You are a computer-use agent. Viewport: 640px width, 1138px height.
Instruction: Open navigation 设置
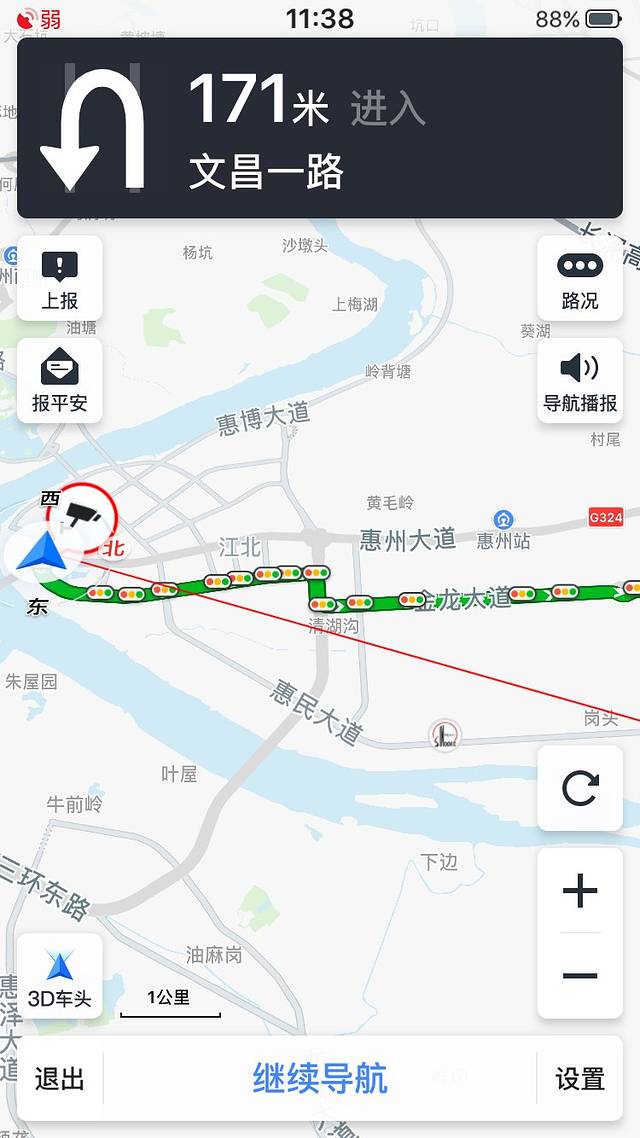[x=580, y=1079]
